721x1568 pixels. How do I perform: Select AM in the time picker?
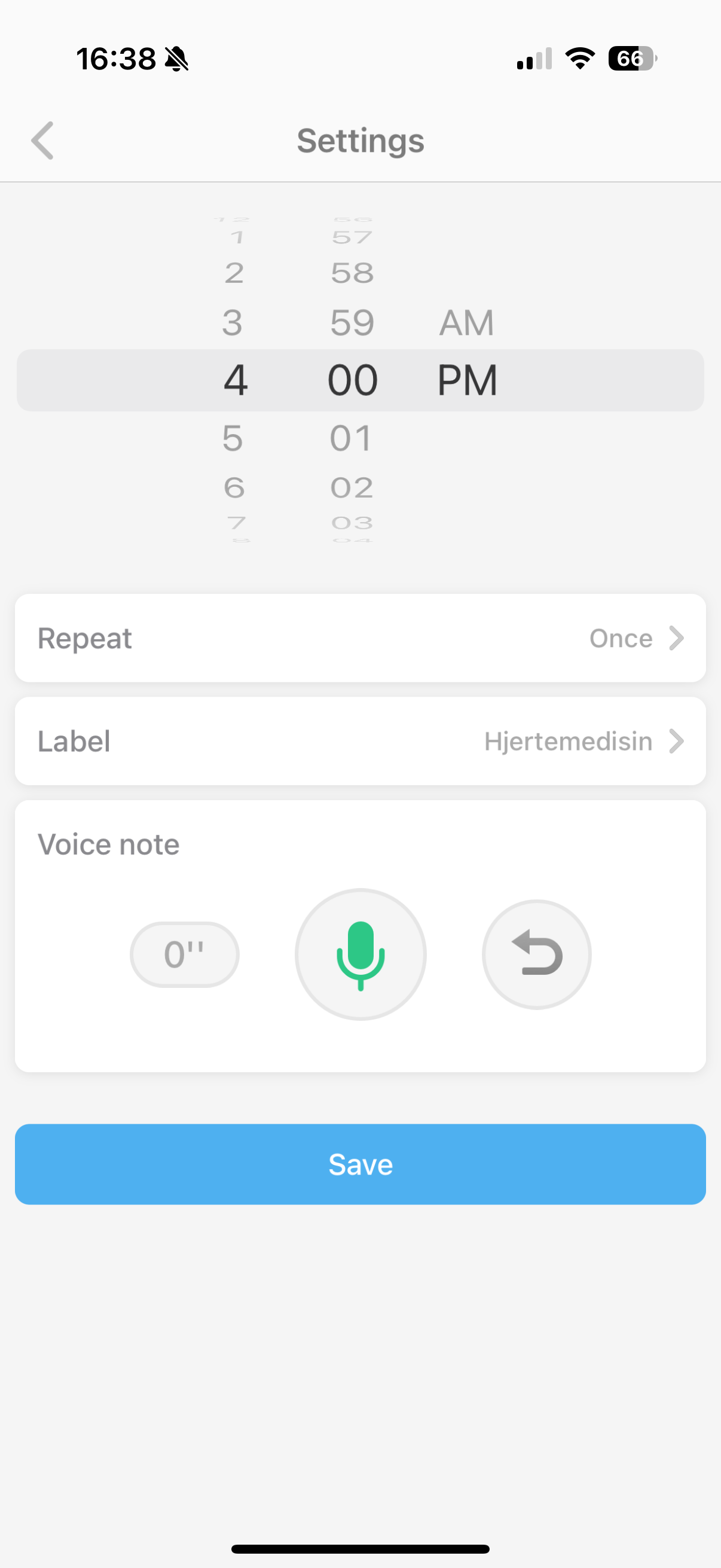click(467, 322)
